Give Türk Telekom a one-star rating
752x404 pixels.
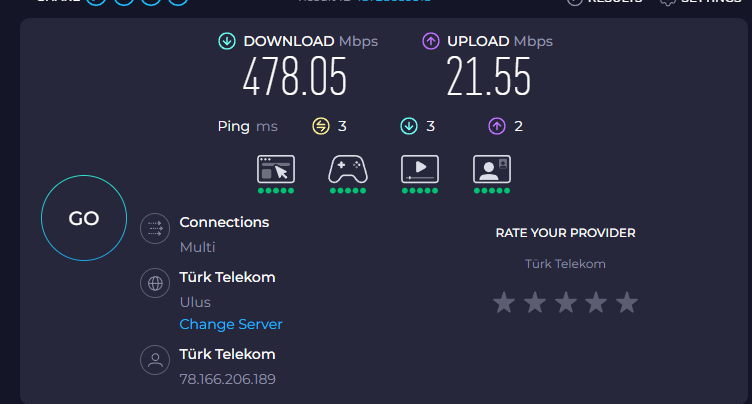click(504, 302)
